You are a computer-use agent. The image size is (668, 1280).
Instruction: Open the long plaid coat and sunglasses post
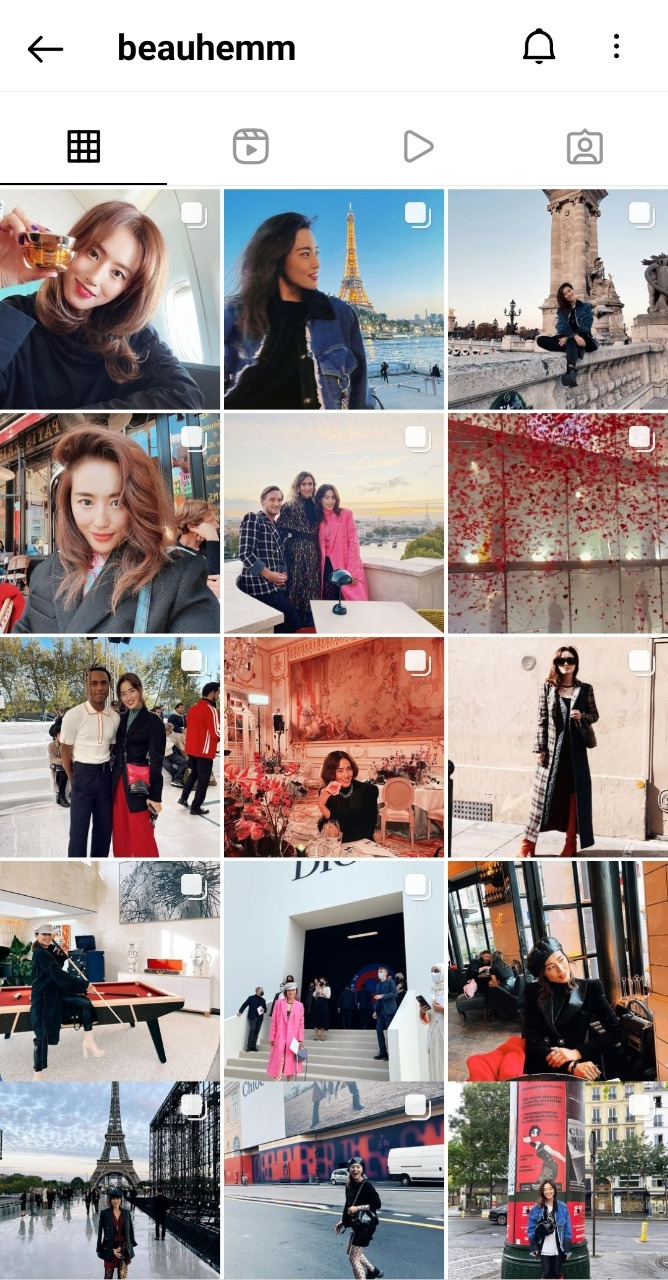coord(558,747)
